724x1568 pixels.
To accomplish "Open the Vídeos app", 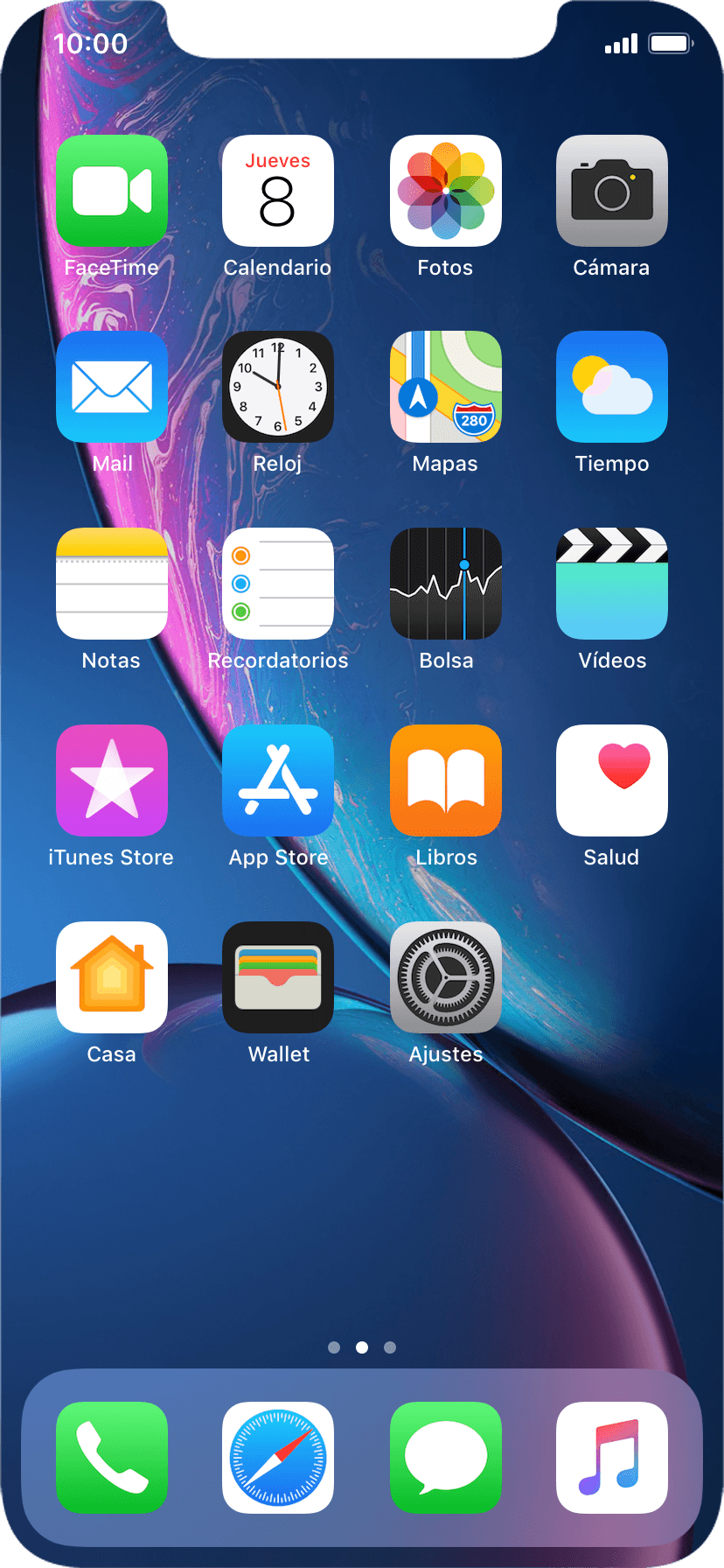I will [x=611, y=584].
